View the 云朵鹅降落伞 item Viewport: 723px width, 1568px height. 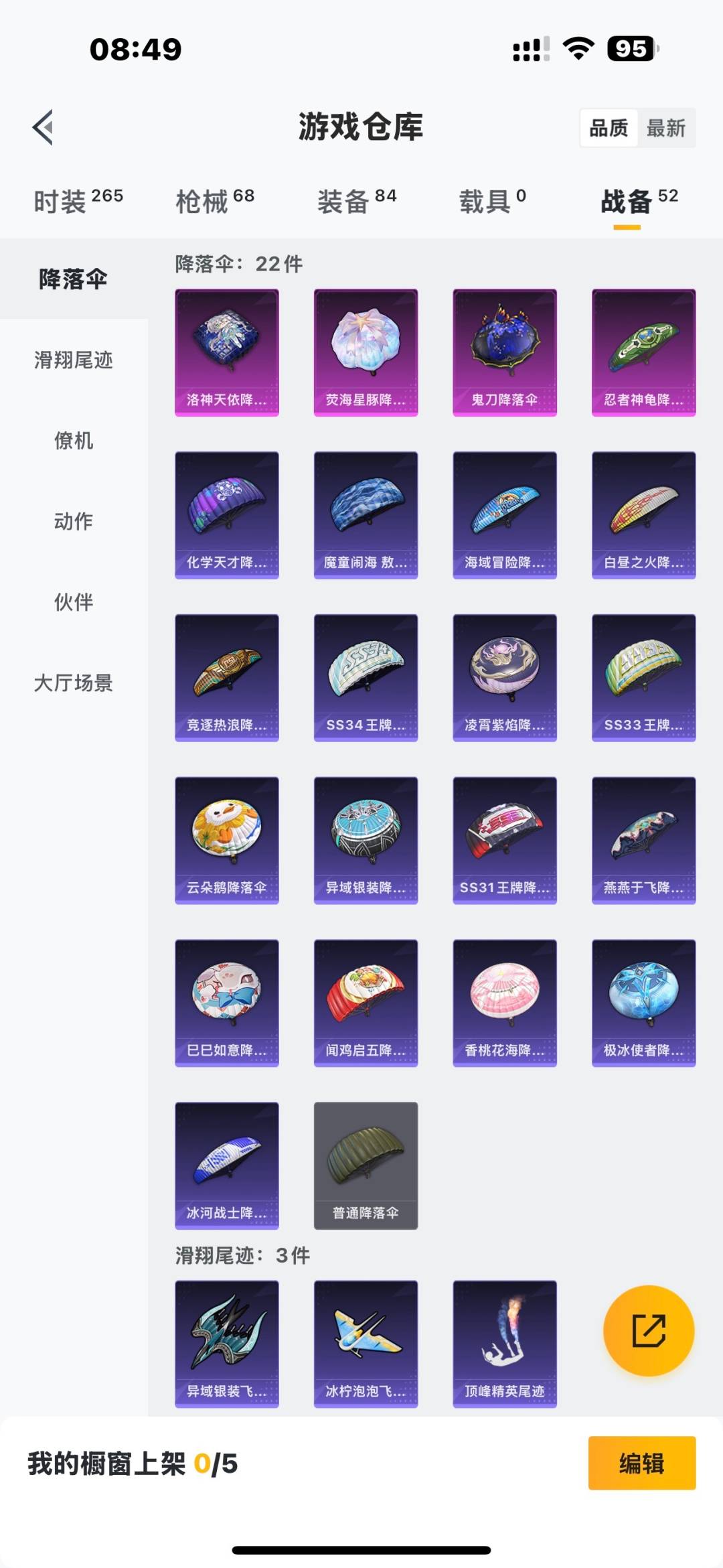[227, 840]
